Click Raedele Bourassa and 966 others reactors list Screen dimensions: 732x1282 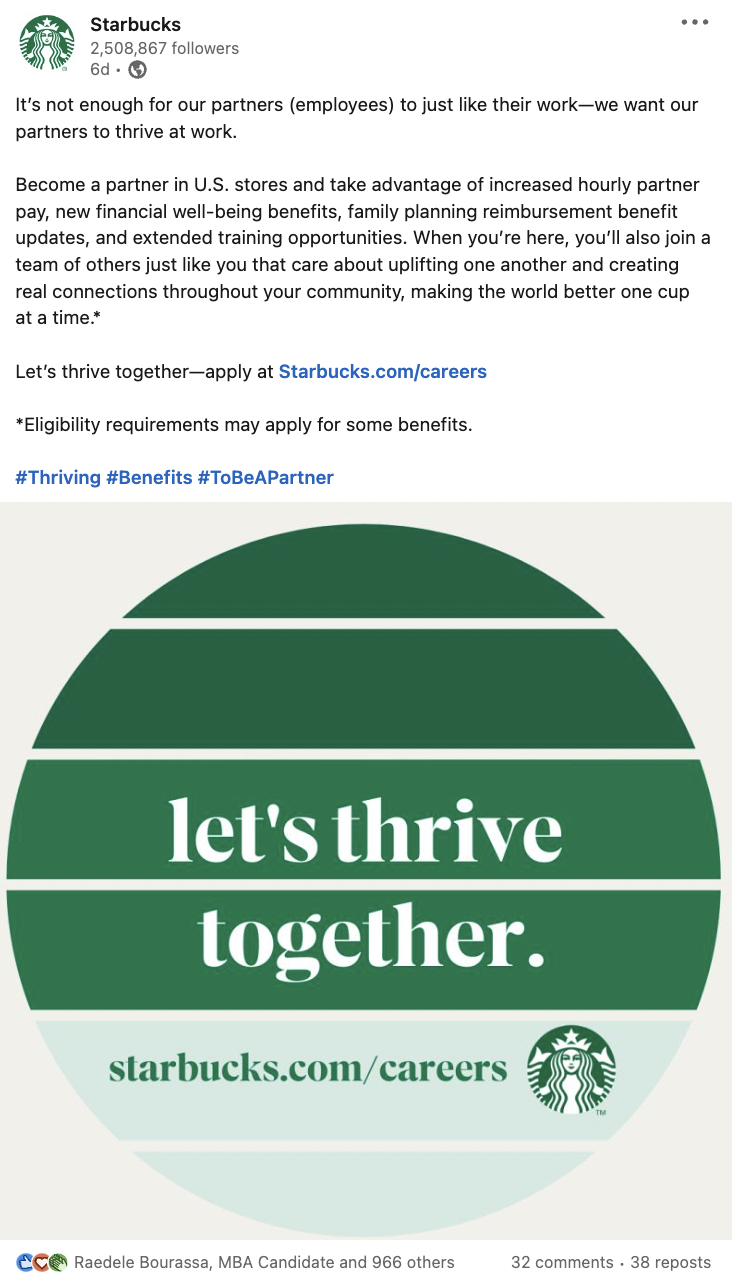coord(262,1262)
